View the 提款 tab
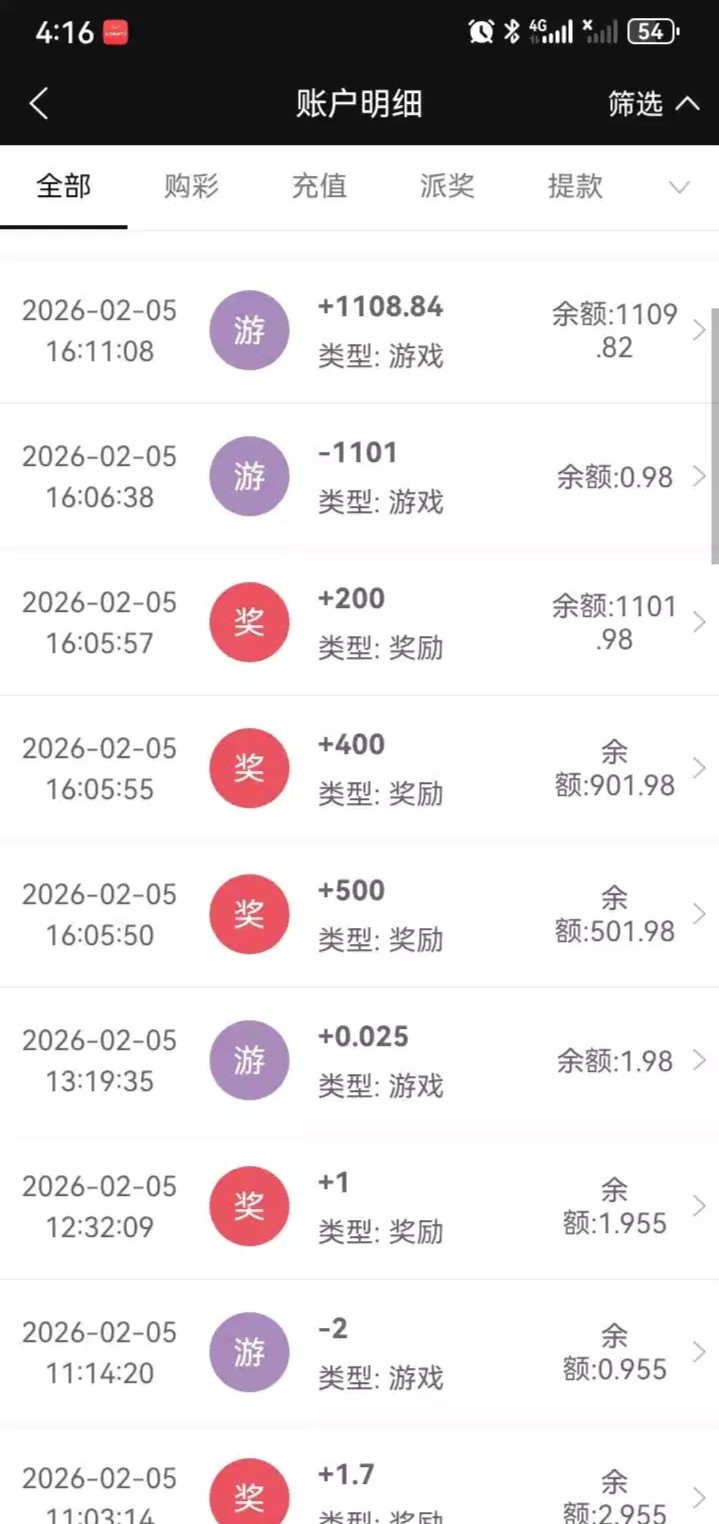Screen dimensions: 719x1524 tap(575, 186)
